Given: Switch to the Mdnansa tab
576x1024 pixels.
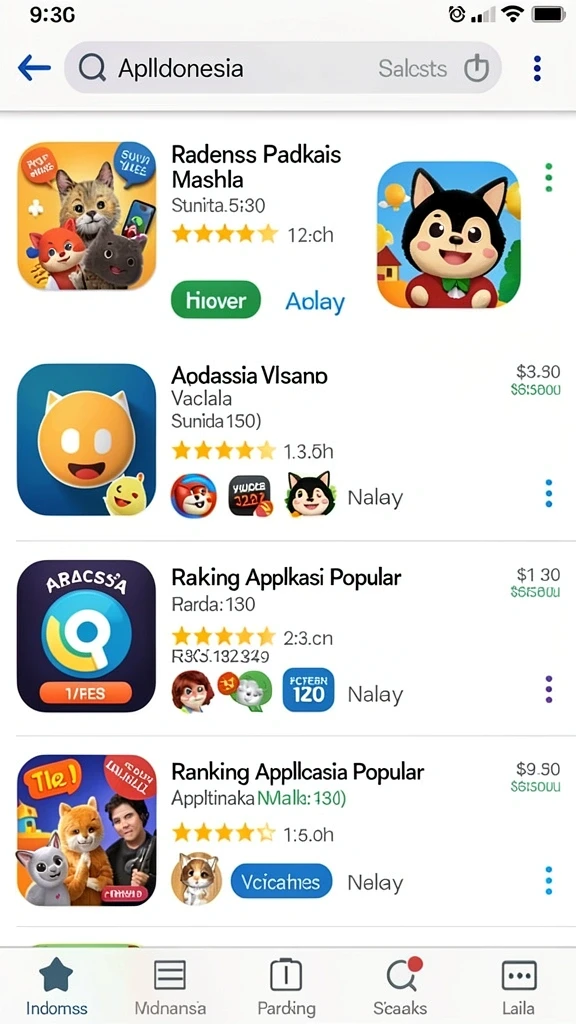Looking at the screenshot, I should point(170,987).
